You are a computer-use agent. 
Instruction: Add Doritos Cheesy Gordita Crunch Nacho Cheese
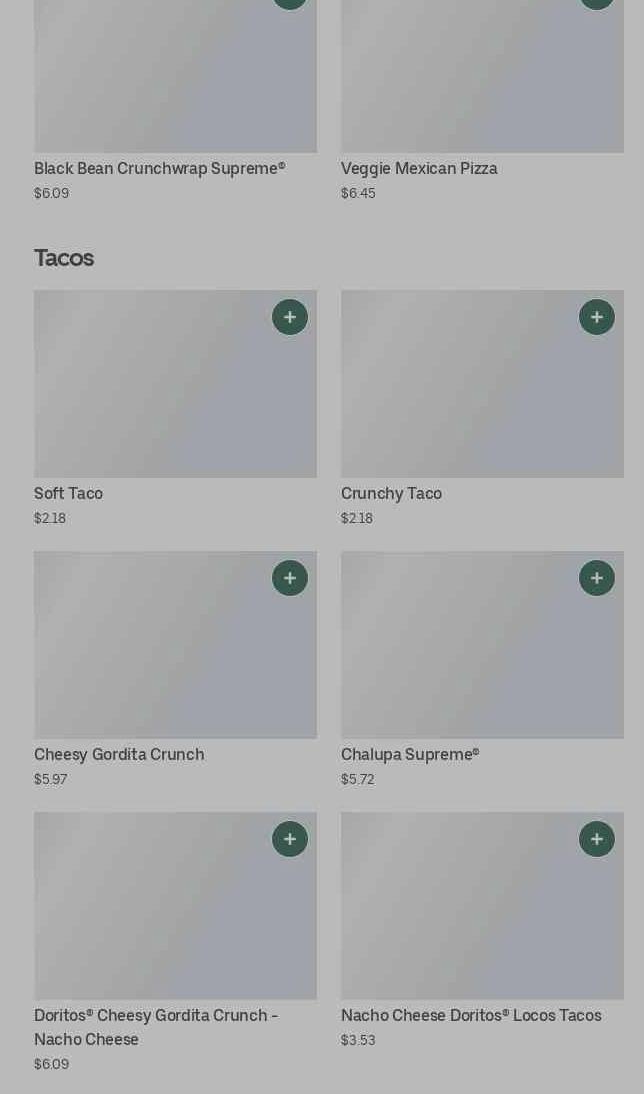[x=290, y=839]
